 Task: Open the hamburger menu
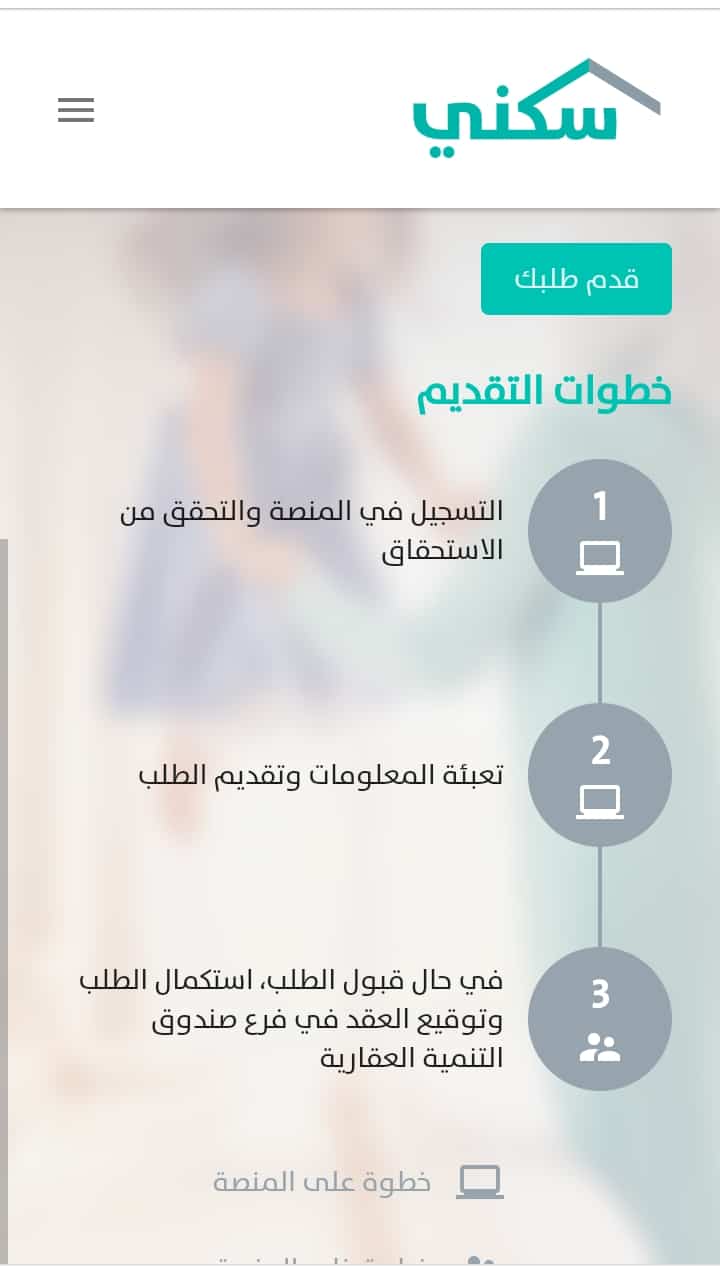tap(76, 110)
